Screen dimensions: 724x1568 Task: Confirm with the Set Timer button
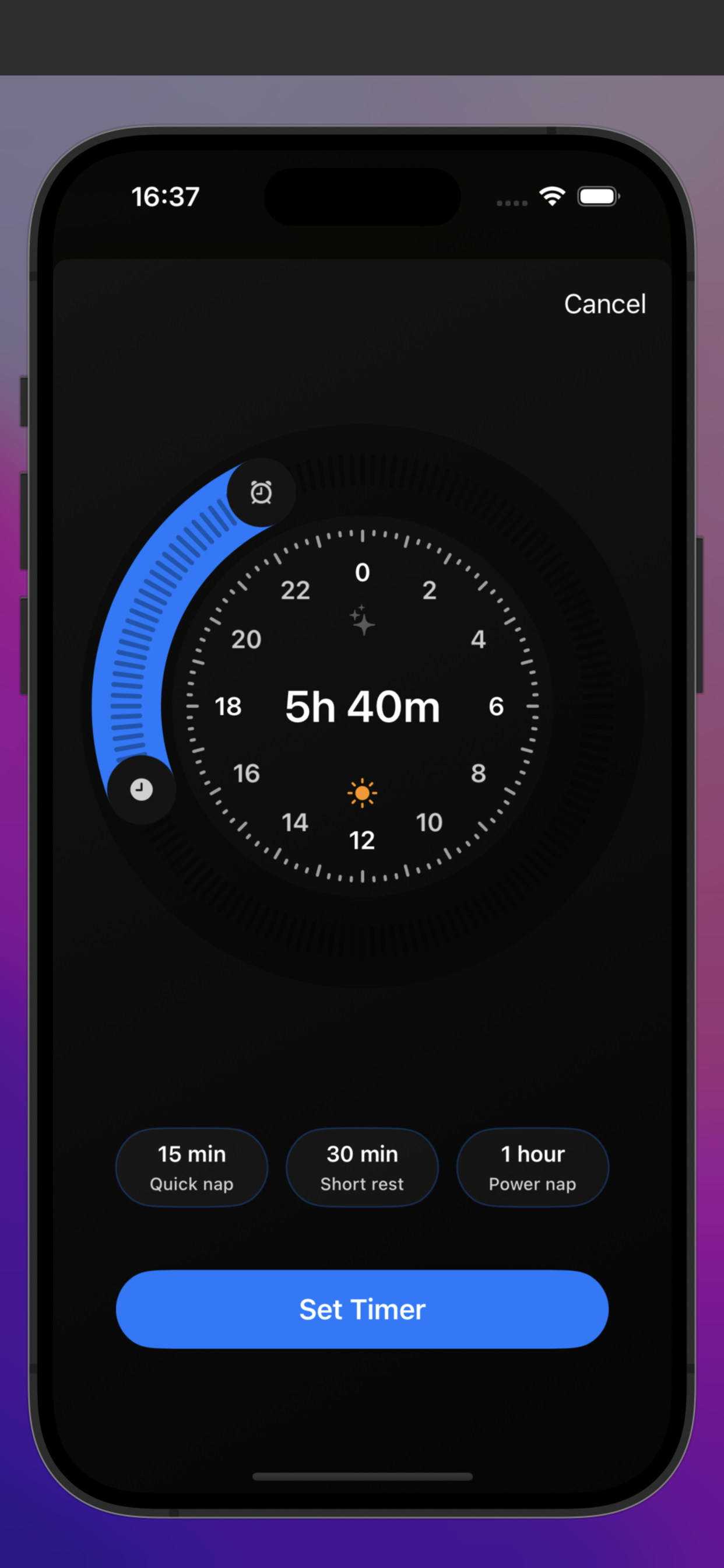click(x=362, y=1310)
